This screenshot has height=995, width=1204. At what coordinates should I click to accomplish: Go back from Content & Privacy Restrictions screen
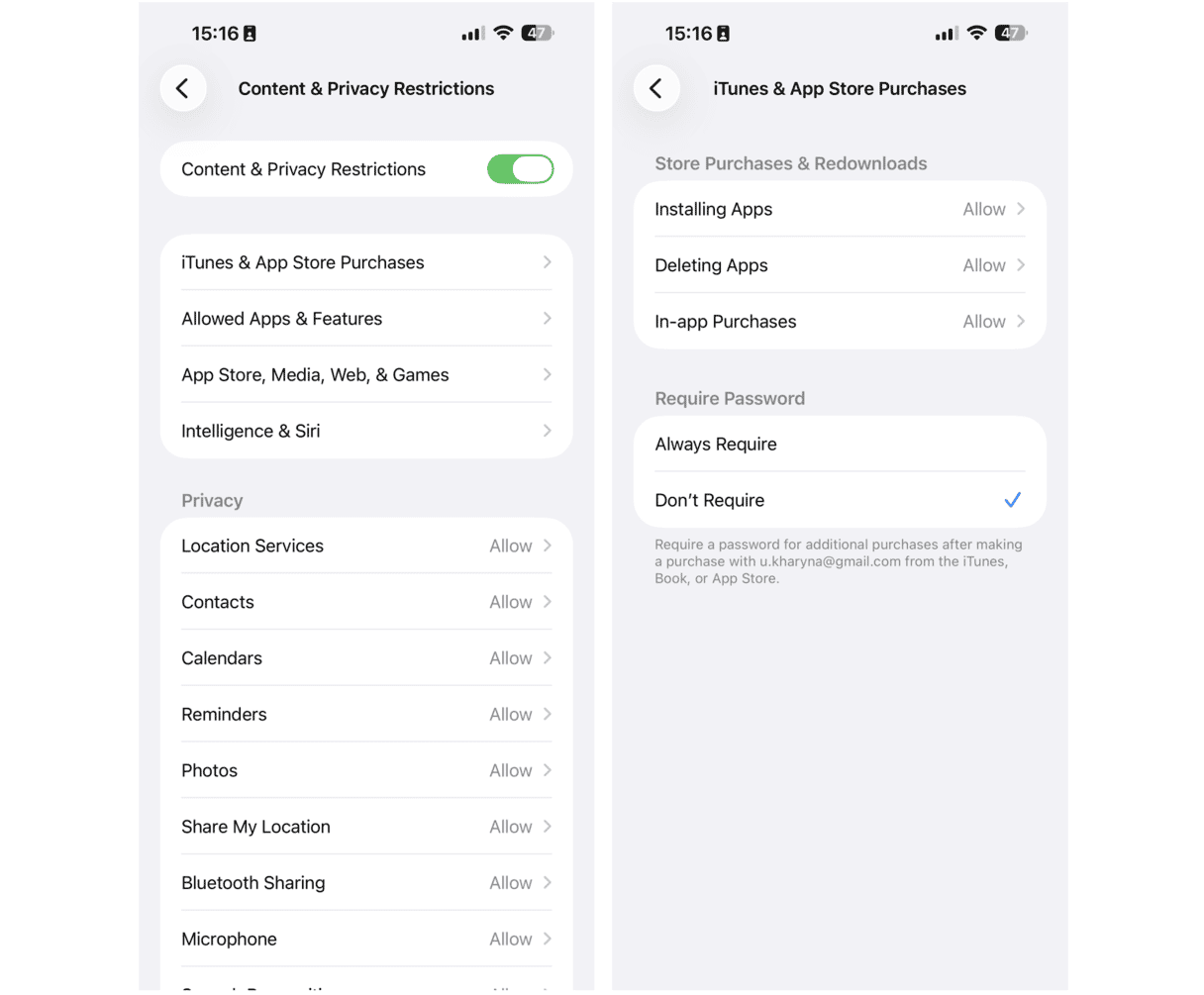[x=182, y=88]
